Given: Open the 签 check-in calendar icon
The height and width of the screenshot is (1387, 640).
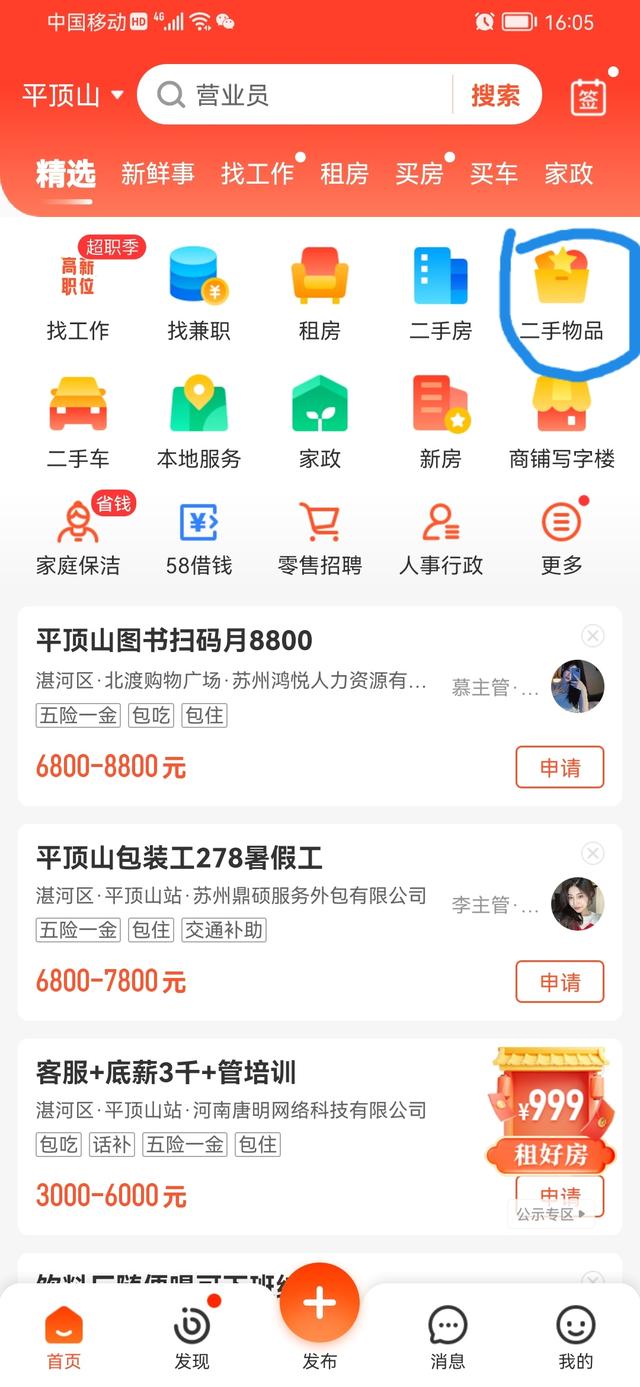Looking at the screenshot, I should click(588, 97).
